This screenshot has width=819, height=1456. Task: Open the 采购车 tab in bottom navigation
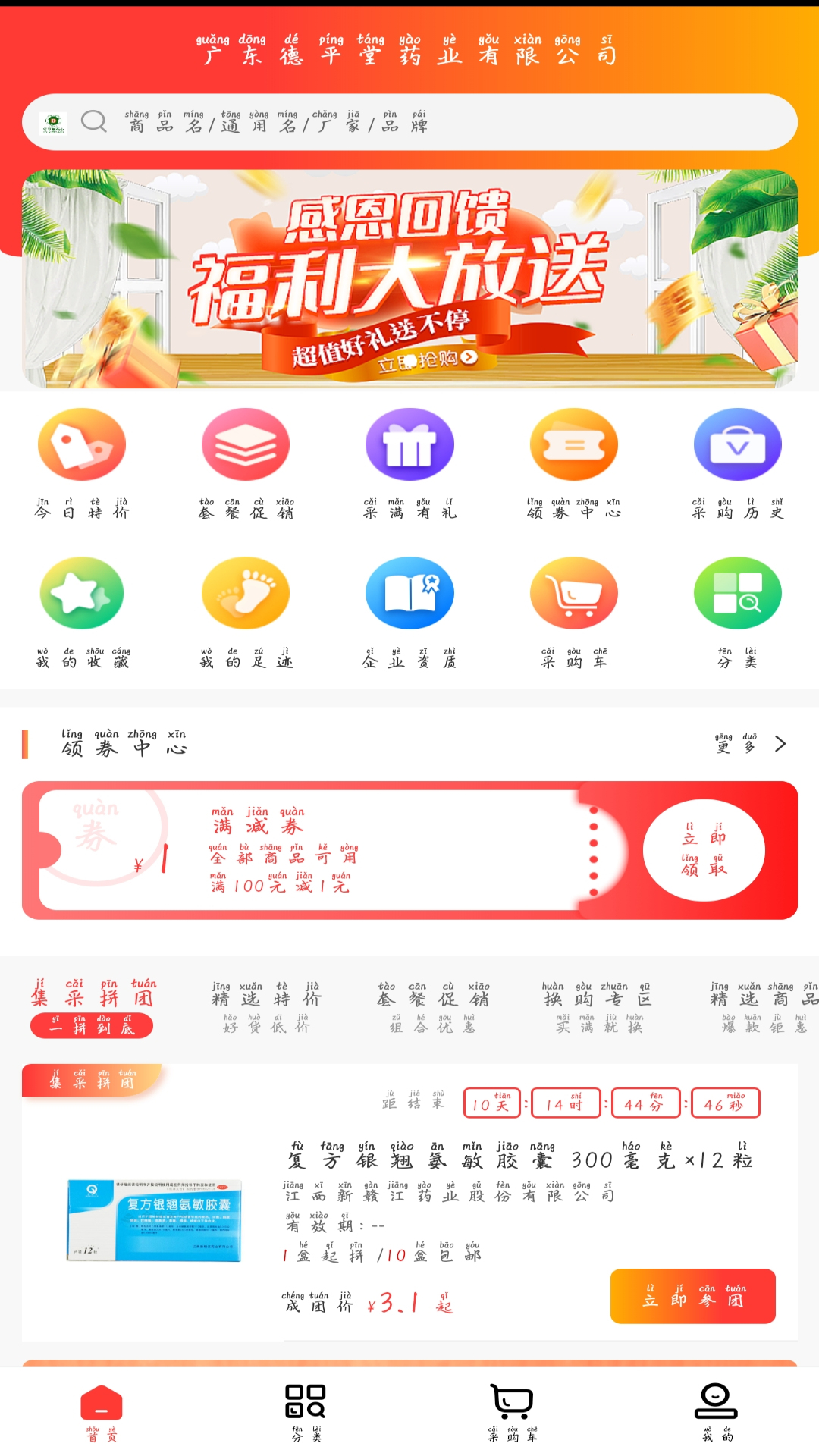click(512, 1411)
